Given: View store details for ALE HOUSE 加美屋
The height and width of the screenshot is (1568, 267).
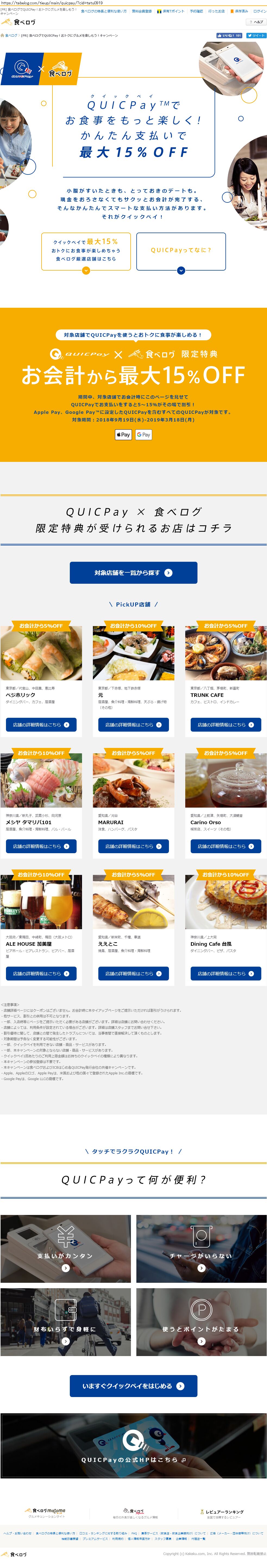Looking at the screenshot, I should tap(41, 973).
